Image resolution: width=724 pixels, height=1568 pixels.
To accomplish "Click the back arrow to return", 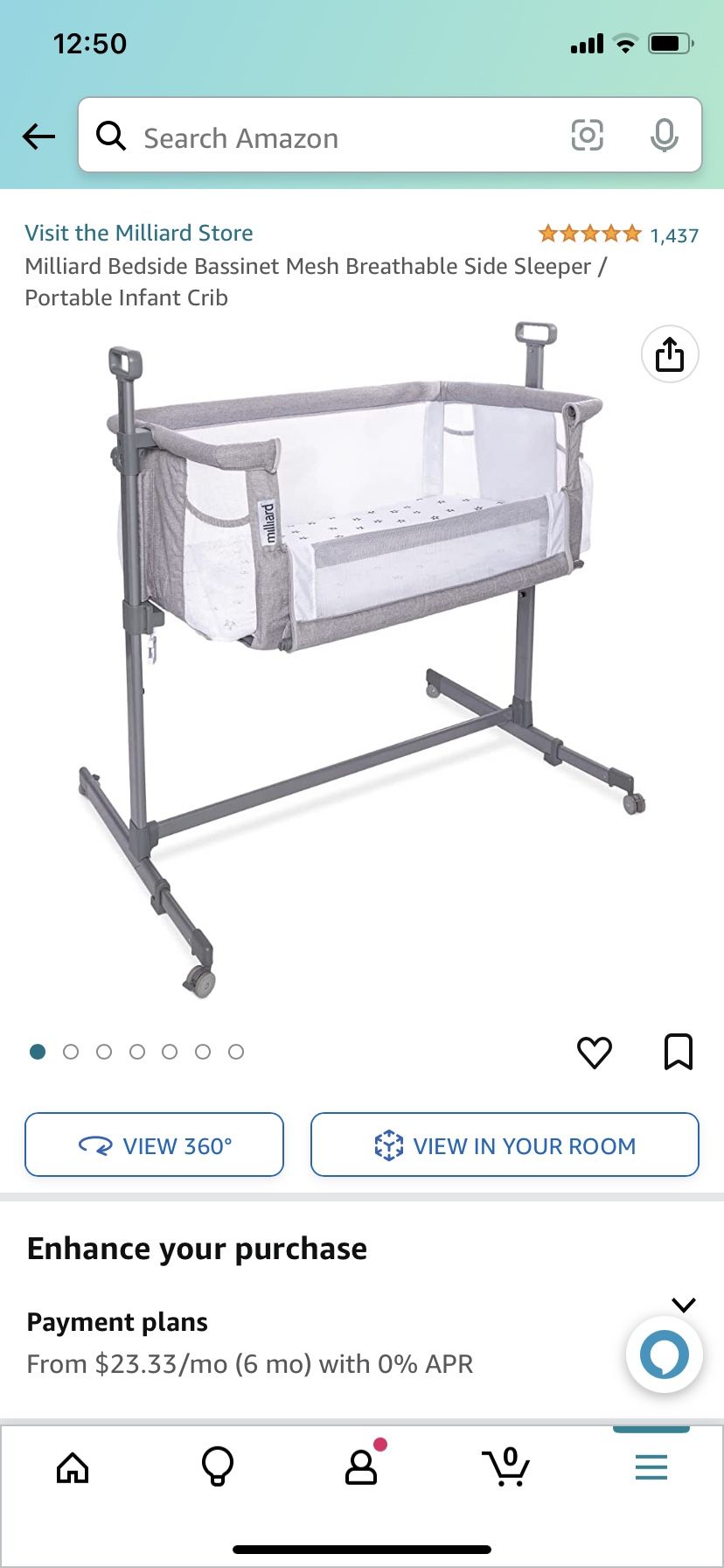I will tap(38, 136).
